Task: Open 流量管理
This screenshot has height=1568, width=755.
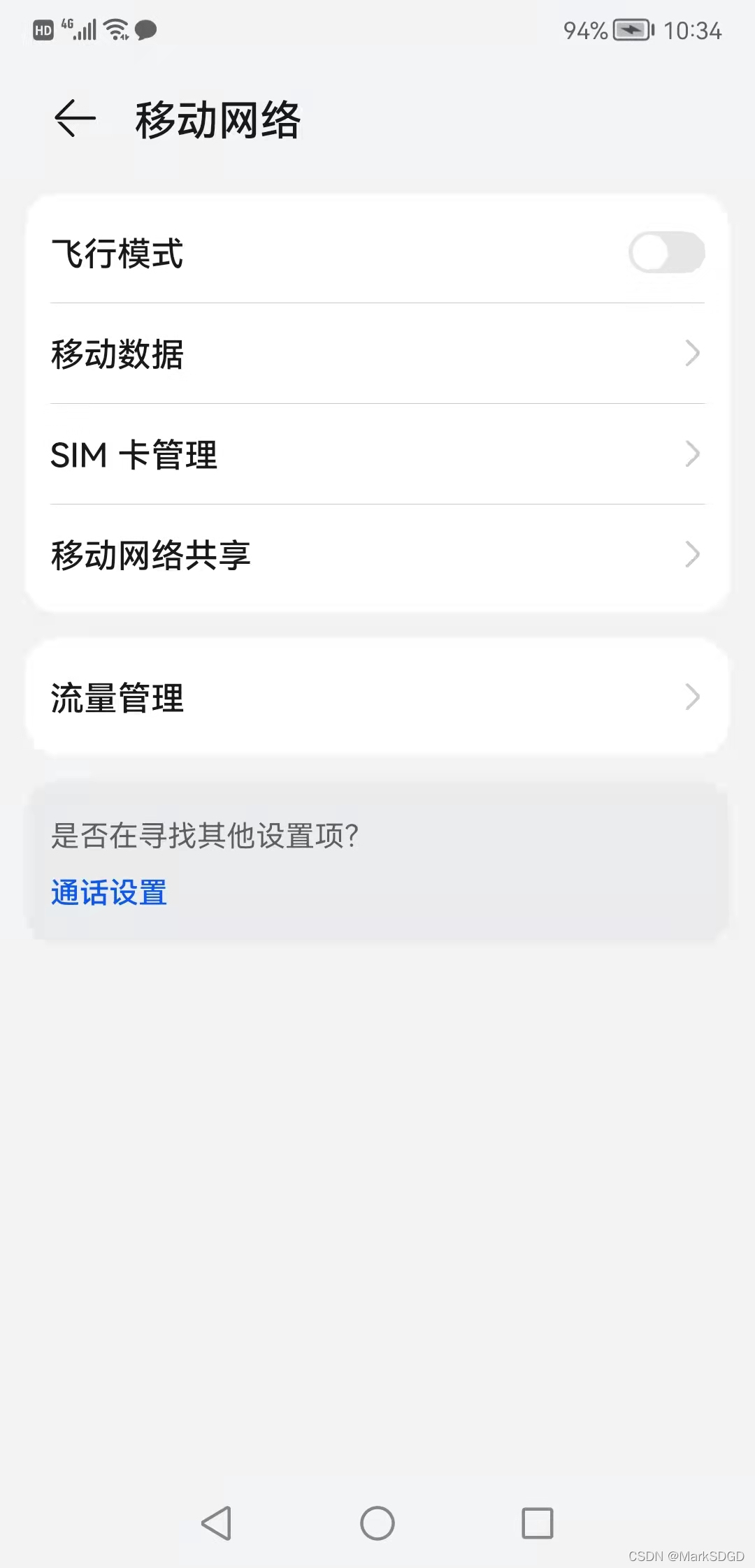Action: pyautogui.click(x=377, y=697)
